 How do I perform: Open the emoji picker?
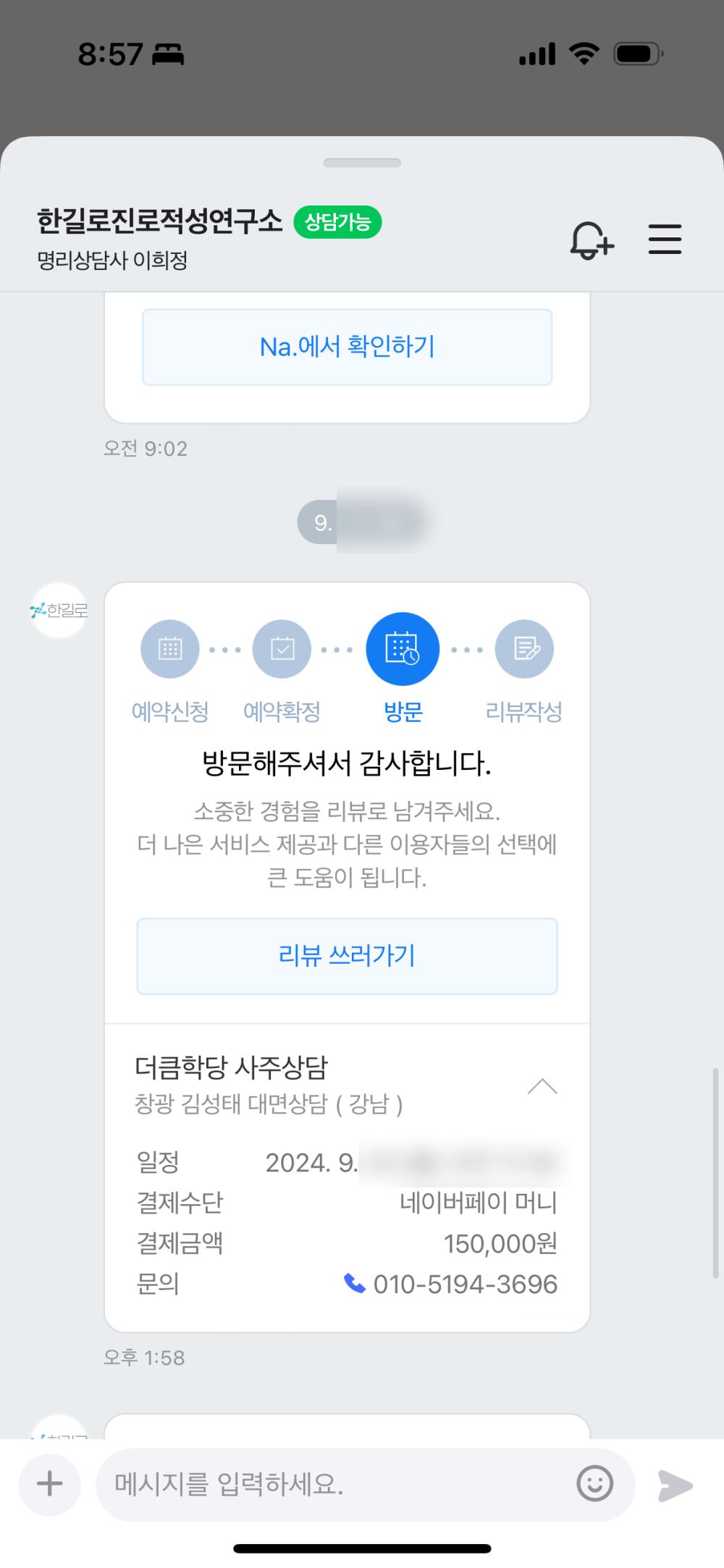pos(594,1484)
